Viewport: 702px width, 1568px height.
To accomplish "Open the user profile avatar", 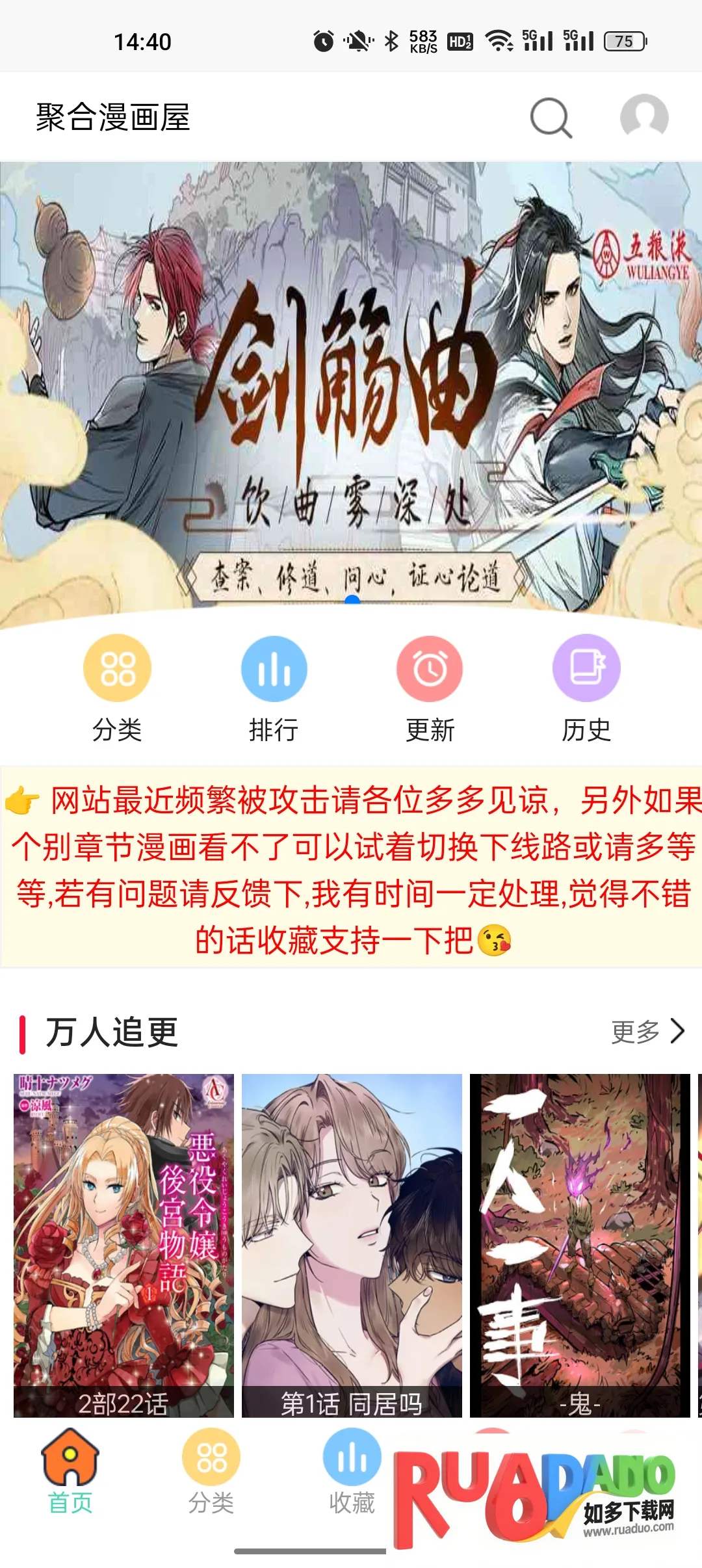I will pyautogui.click(x=643, y=117).
